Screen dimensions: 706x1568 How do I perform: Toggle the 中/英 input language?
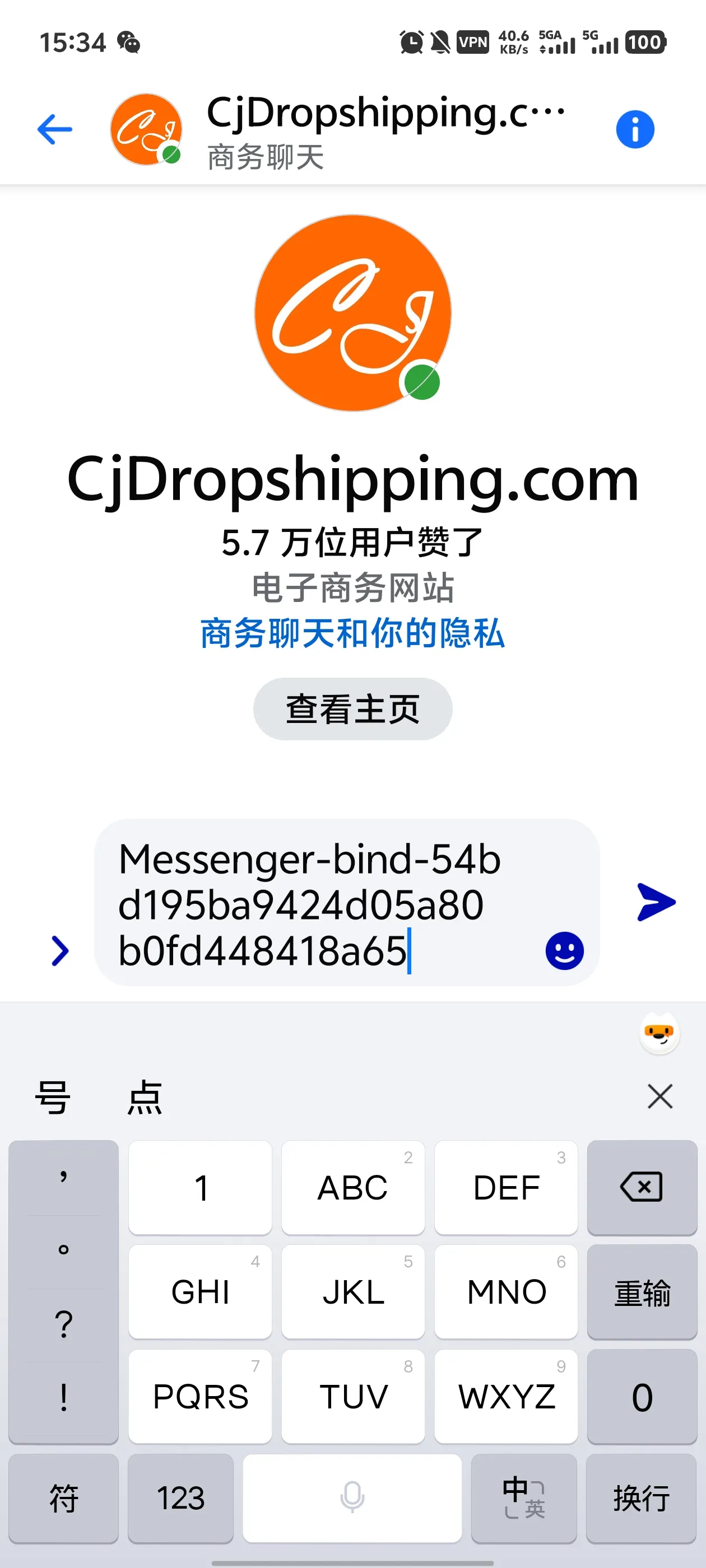(x=524, y=1498)
